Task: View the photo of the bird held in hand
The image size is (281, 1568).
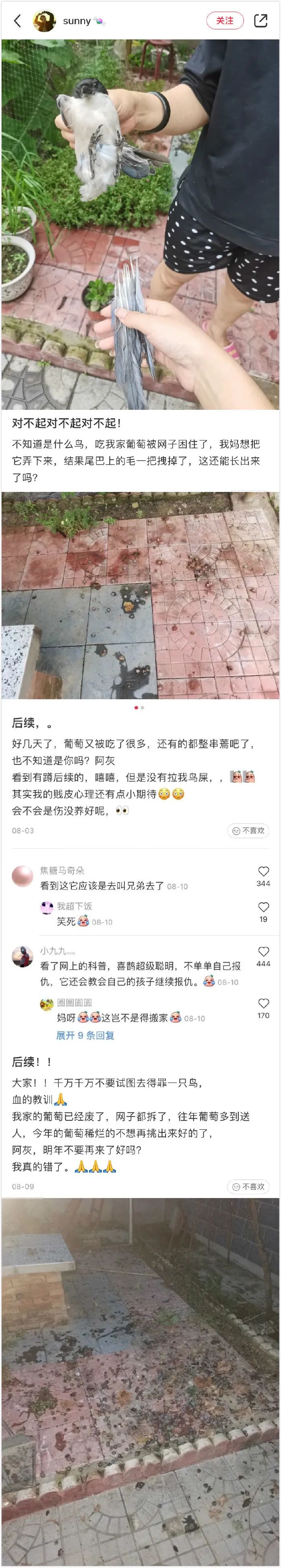Action: tap(140, 224)
